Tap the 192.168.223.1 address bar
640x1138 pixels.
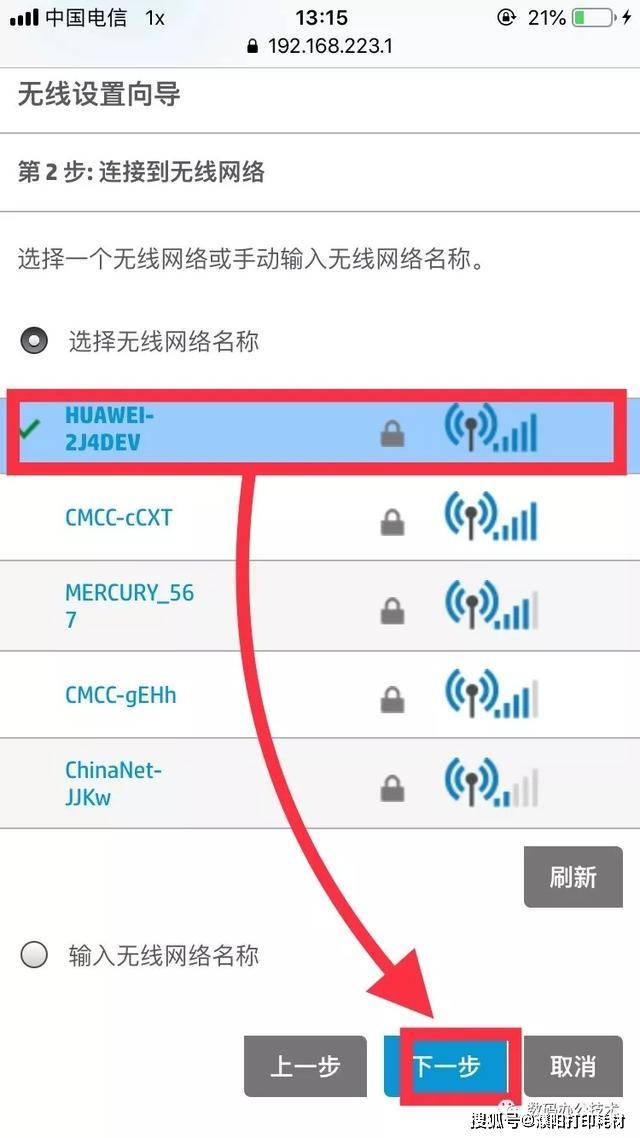pyautogui.click(x=319, y=46)
